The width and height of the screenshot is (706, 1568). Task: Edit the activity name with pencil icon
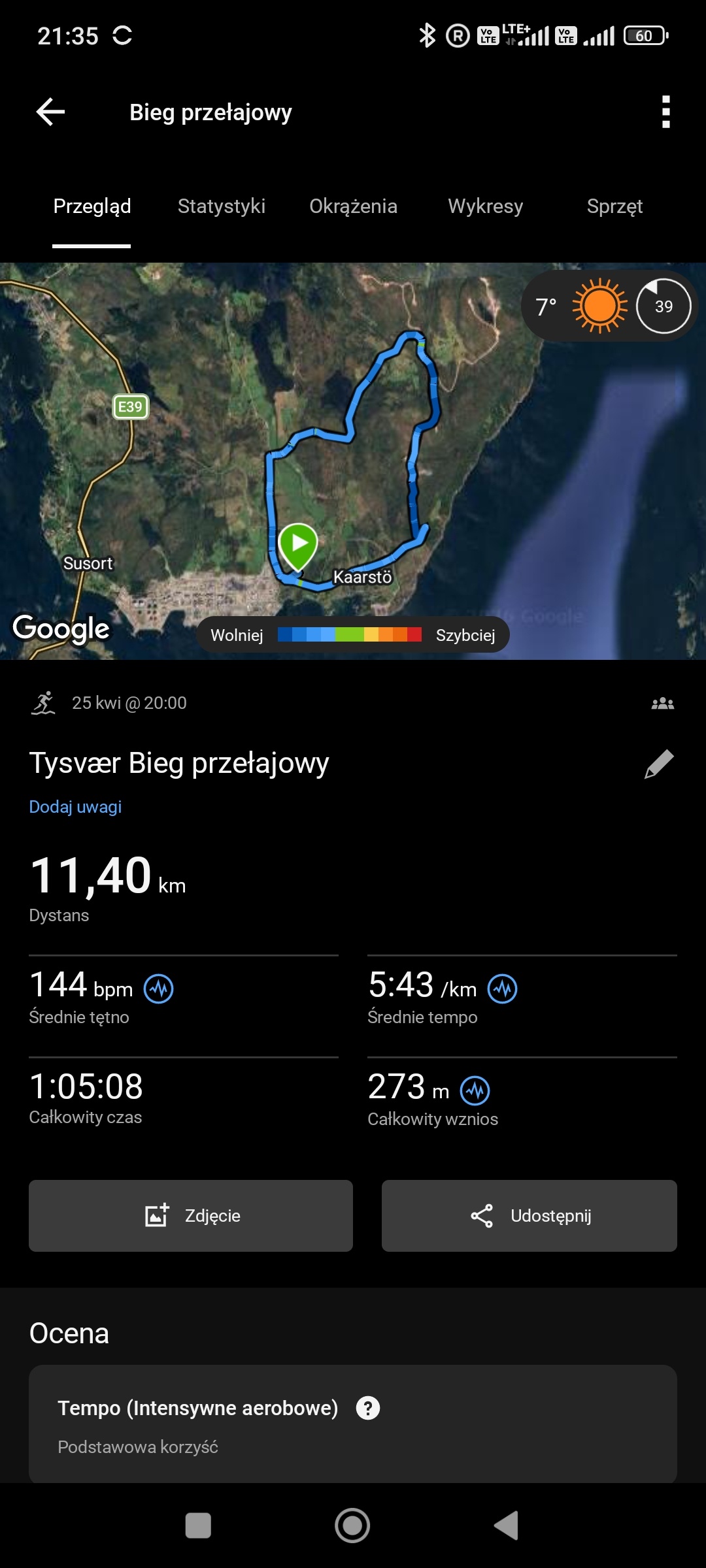tap(659, 764)
